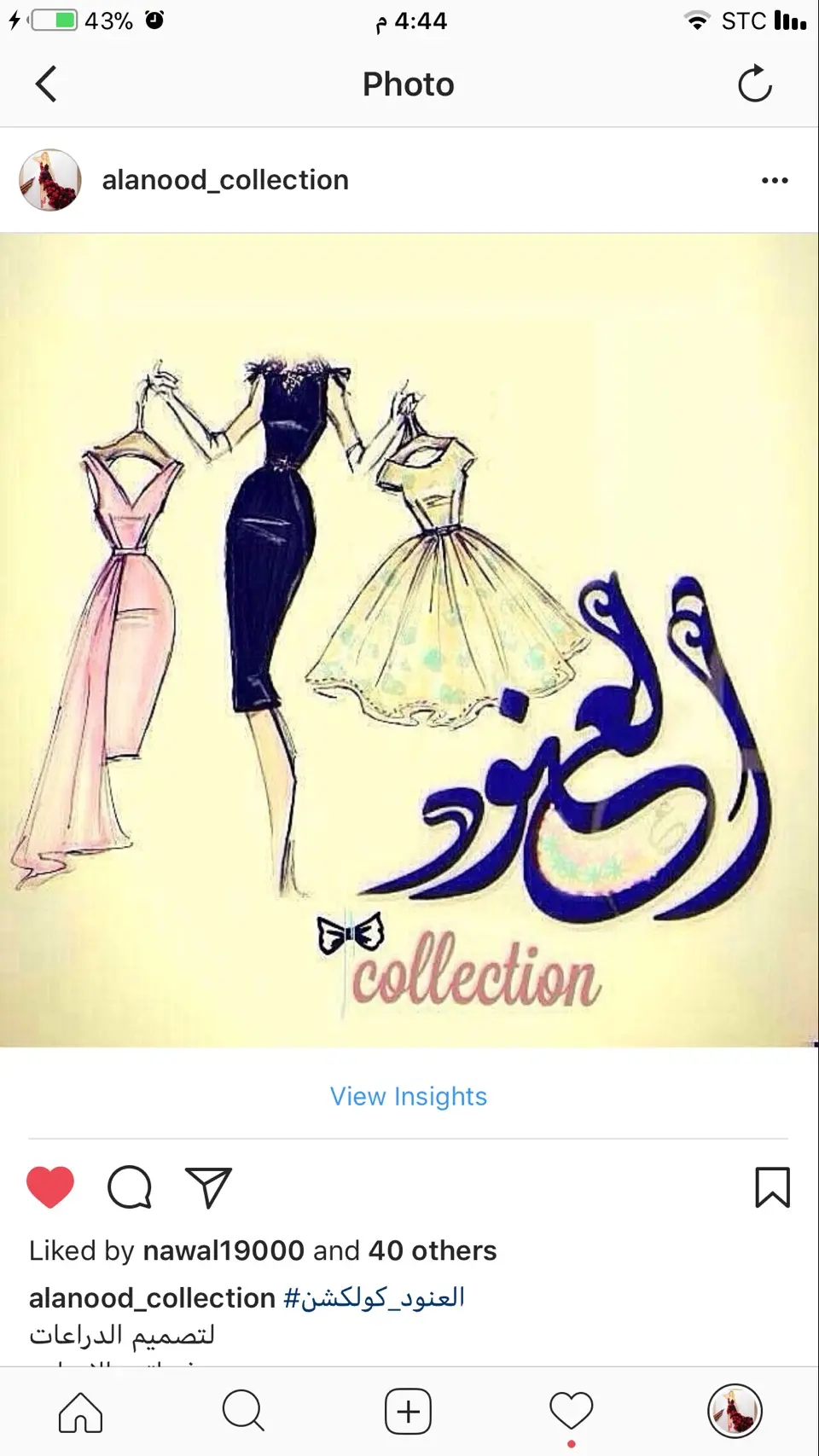Switch to the Home tab
819x1456 pixels.
coord(80,1412)
